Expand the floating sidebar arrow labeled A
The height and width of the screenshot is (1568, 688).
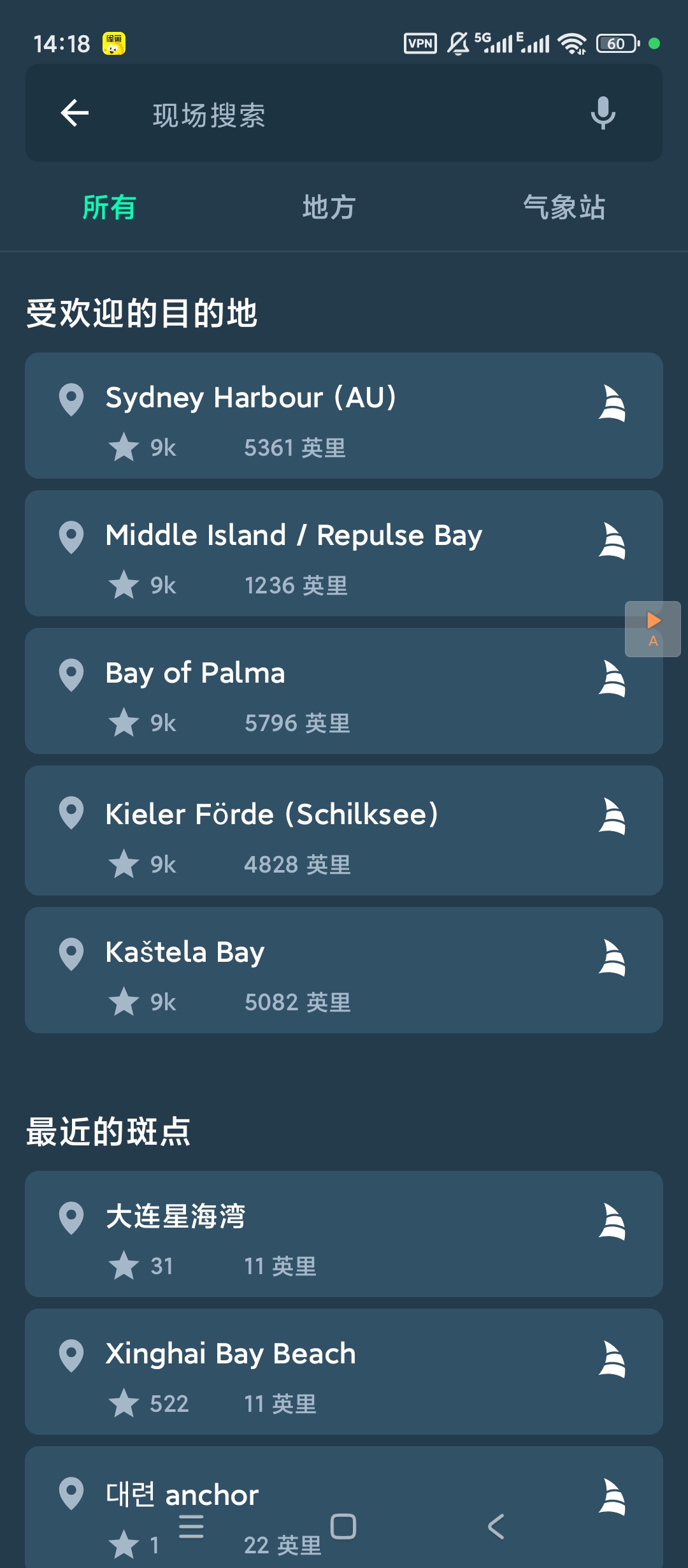(x=652, y=628)
